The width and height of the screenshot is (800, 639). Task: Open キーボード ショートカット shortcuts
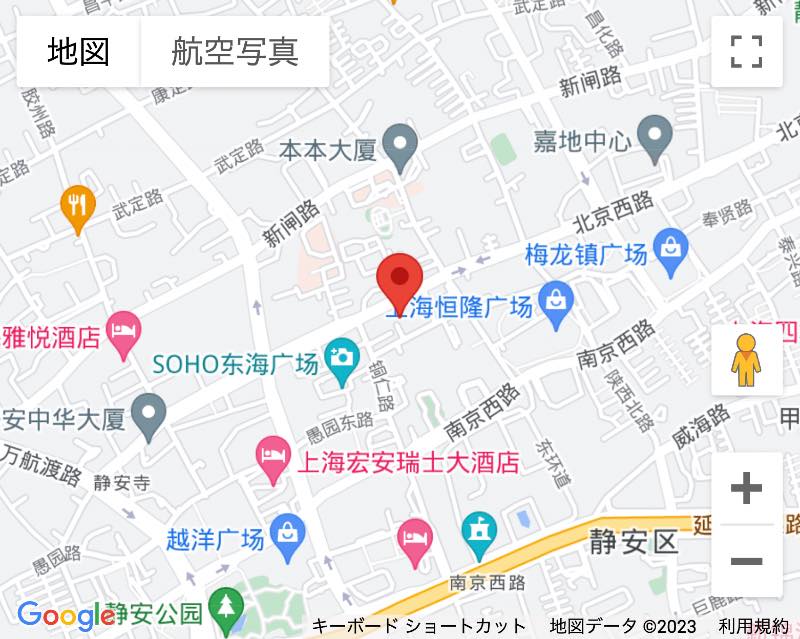419,627
